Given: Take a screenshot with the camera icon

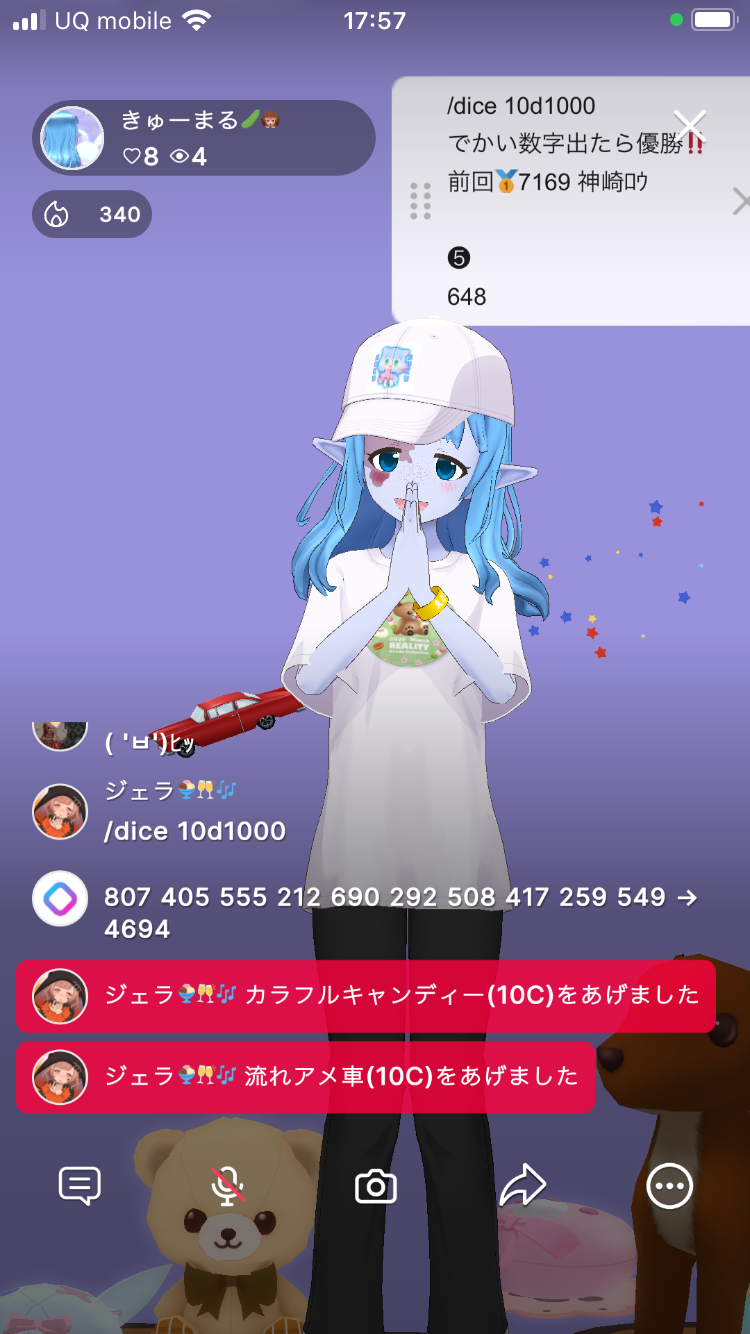Looking at the screenshot, I should pos(376,1187).
